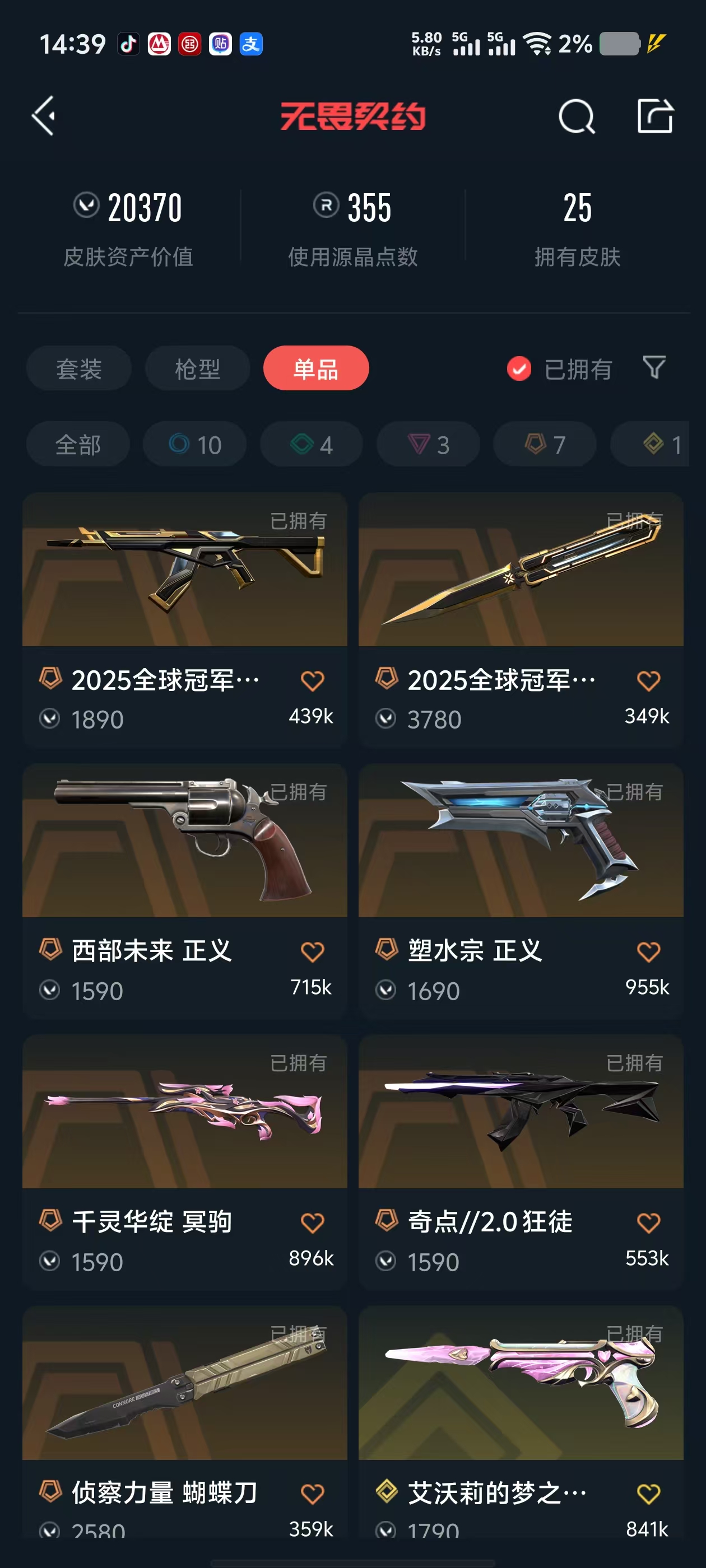Viewport: 706px width, 1568px height.
Task: Filter by the orange rarity chip showing 7
Action: click(x=545, y=444)
